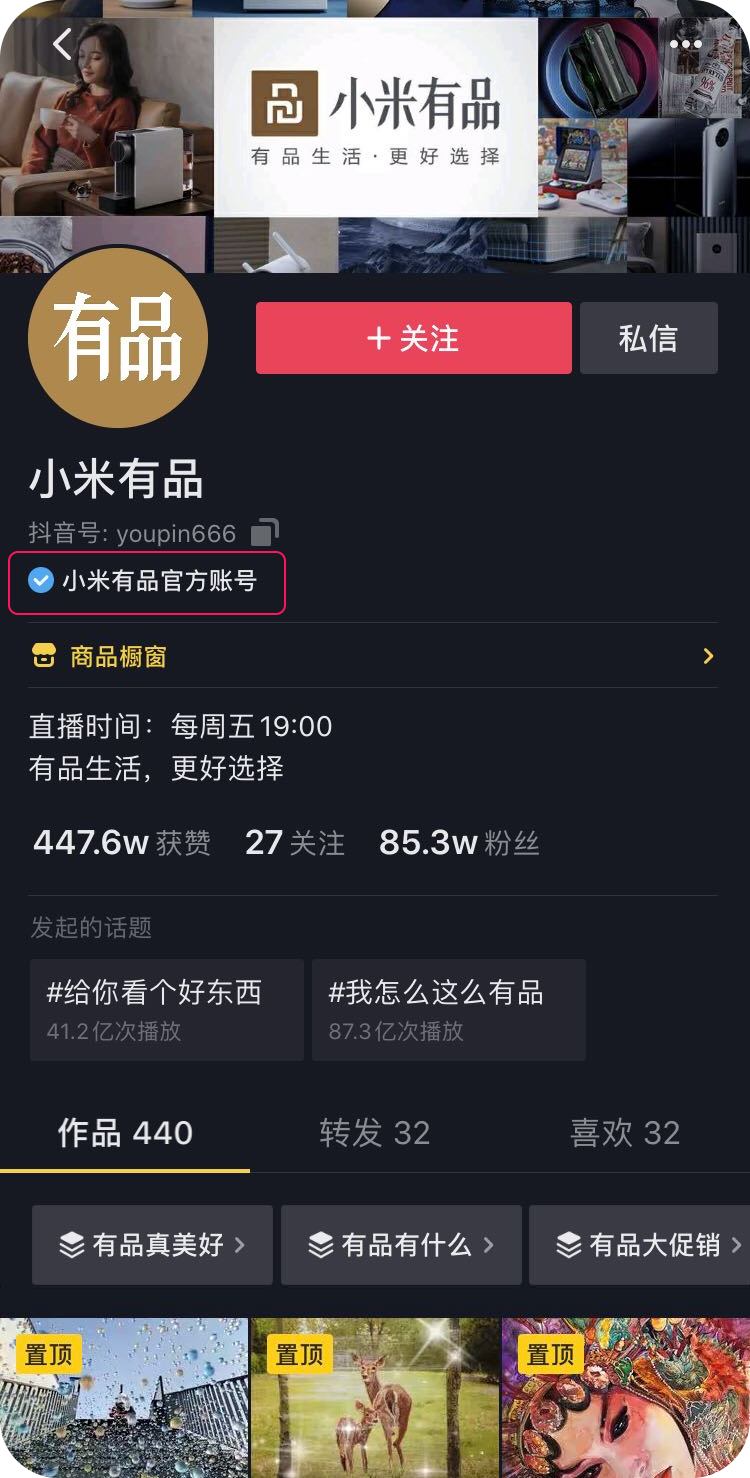View the 获赞 likes count
This screenshot has height=1478, width=750.
(x=122, y=843)
